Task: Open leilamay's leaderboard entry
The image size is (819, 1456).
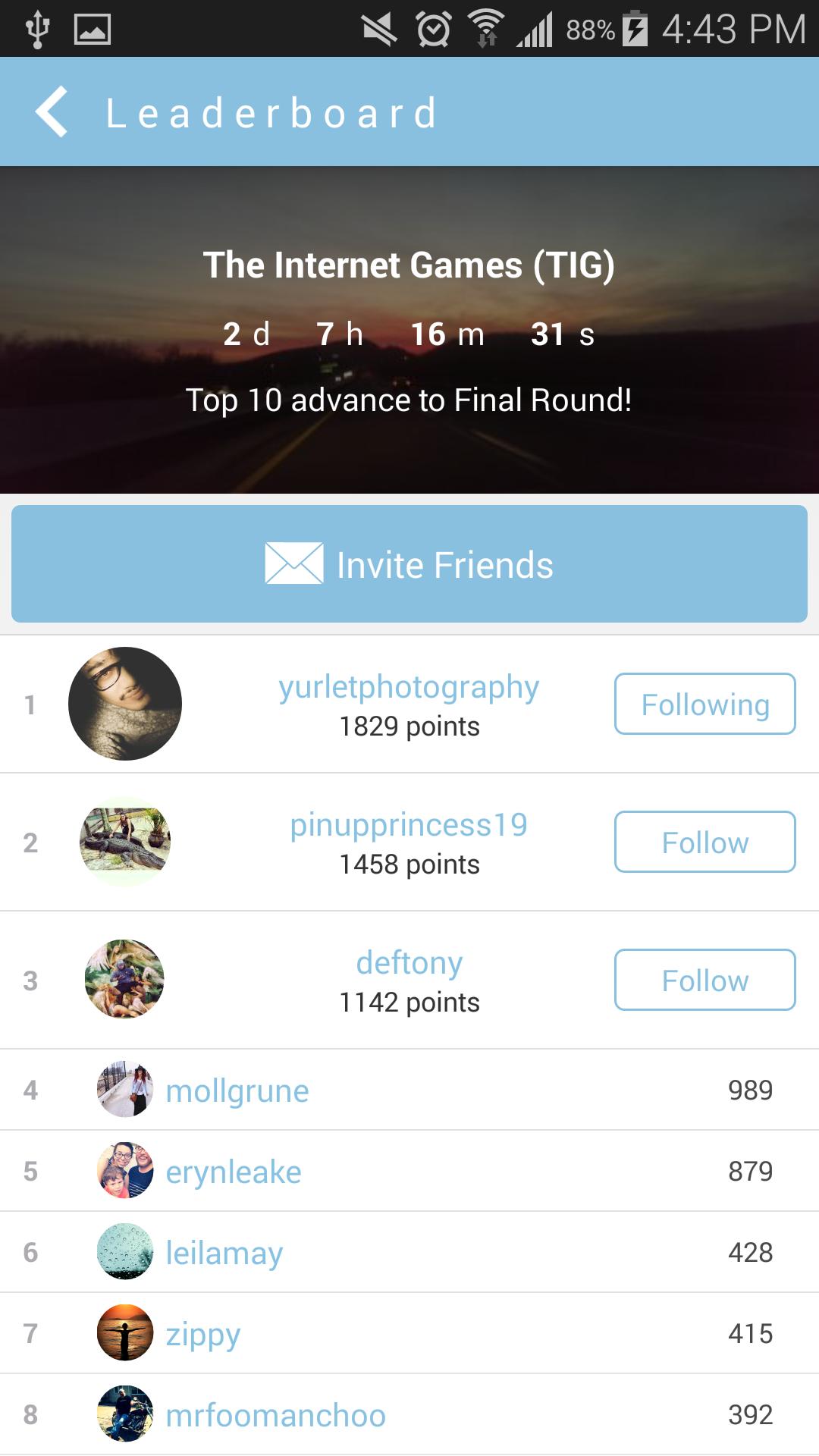Action: [x=224, y=1253]
